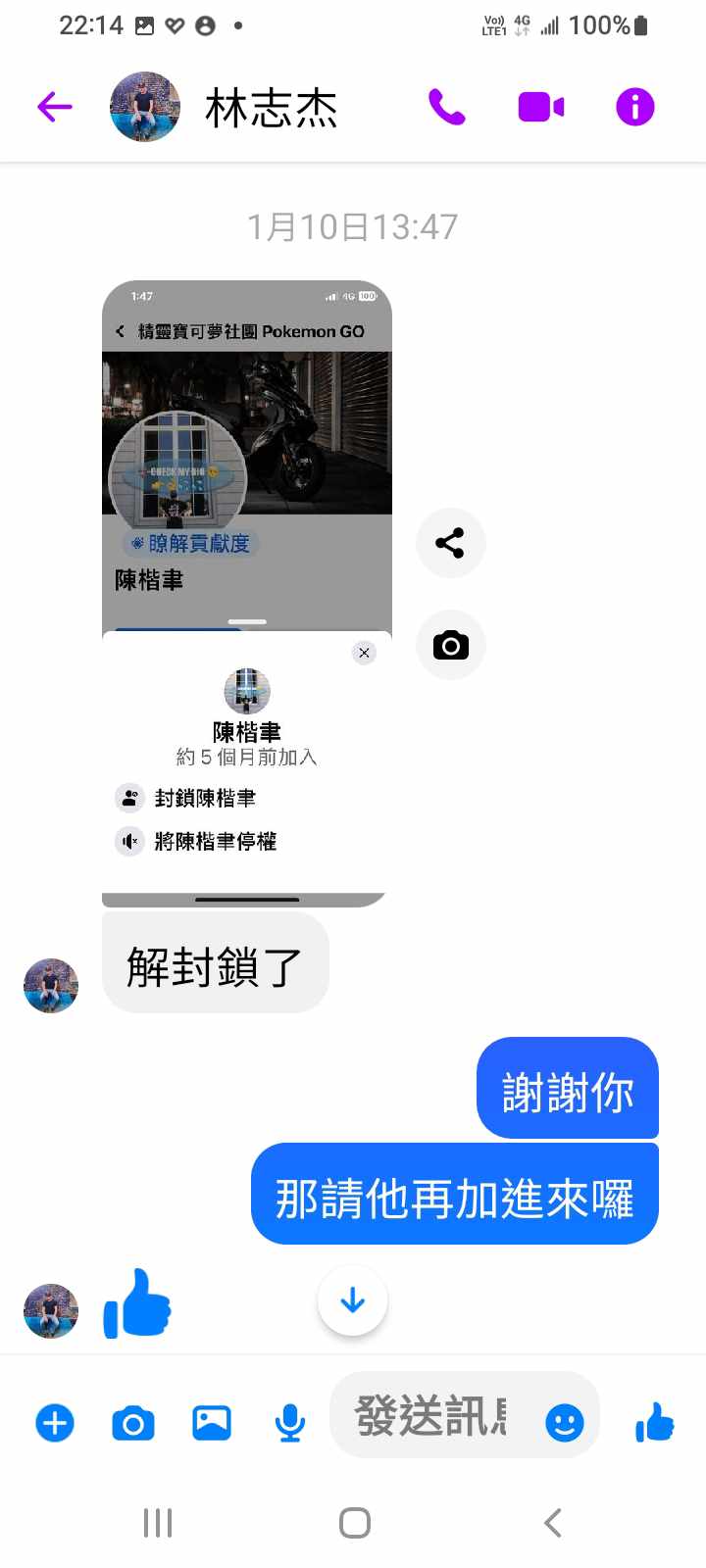Open conversation info for 林志杰
Viewport: 706px width, 1568px height.
[x=634, y=107]
